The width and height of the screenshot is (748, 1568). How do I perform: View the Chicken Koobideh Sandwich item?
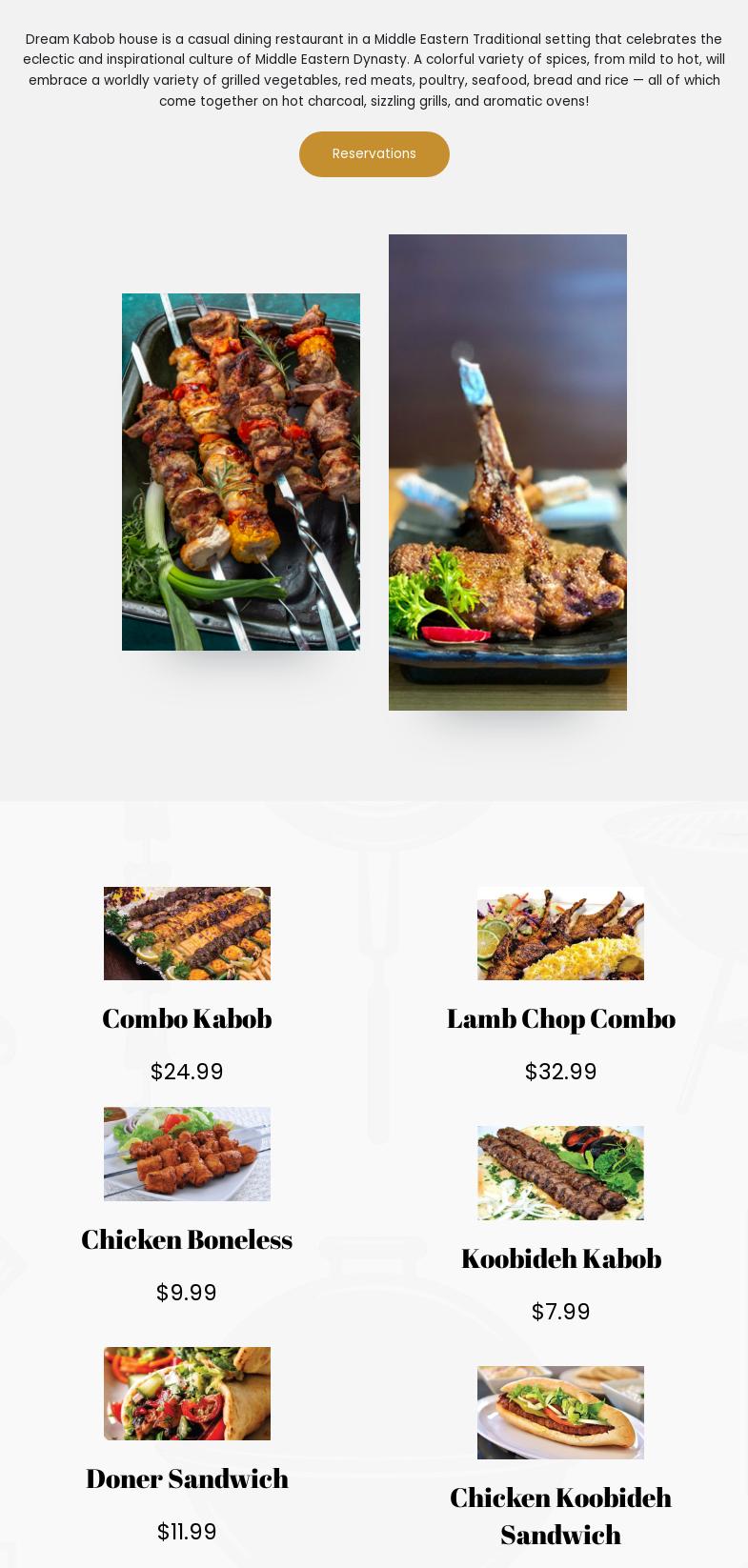[x=560, y=1516]
